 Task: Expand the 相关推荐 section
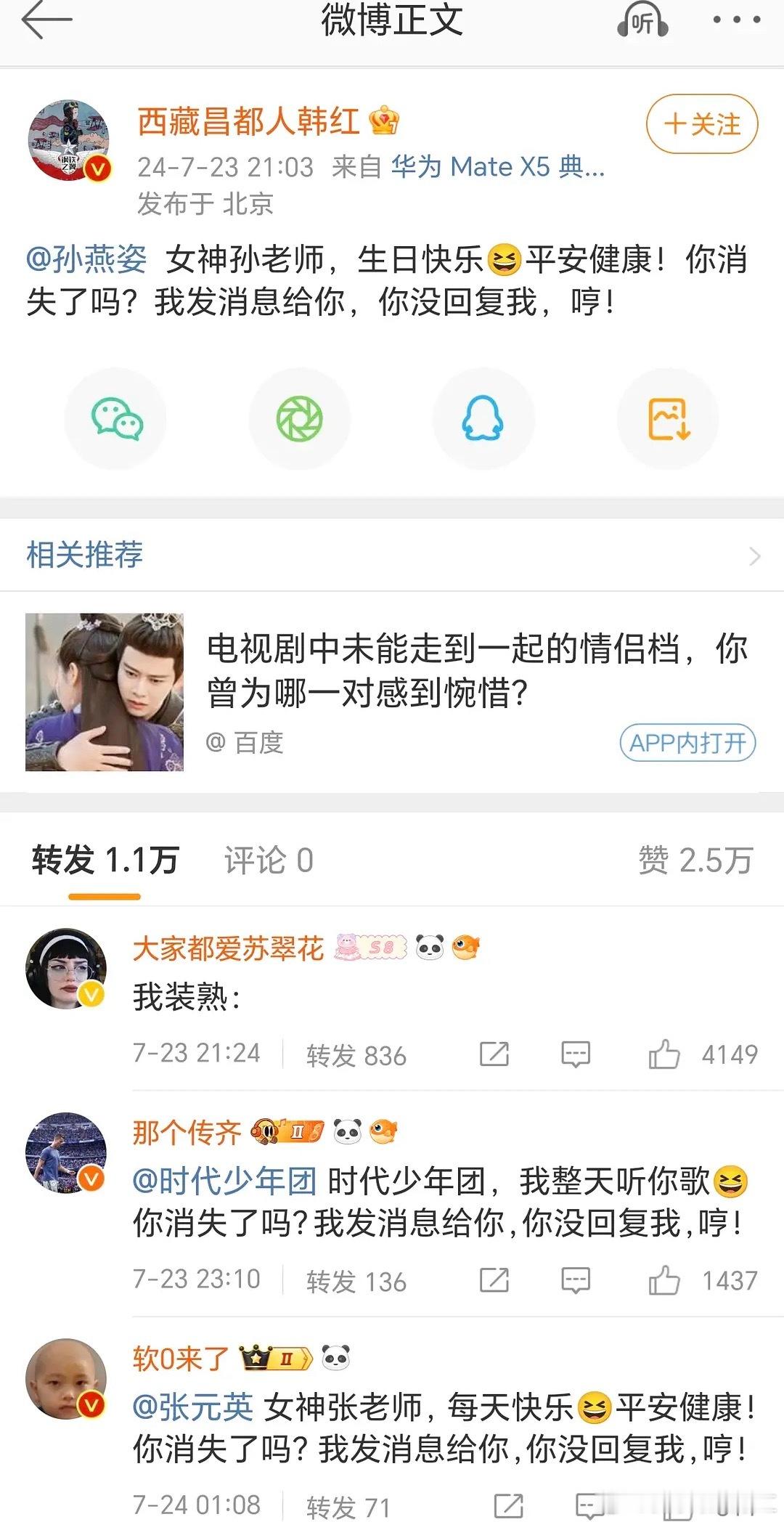click(754, 556)
